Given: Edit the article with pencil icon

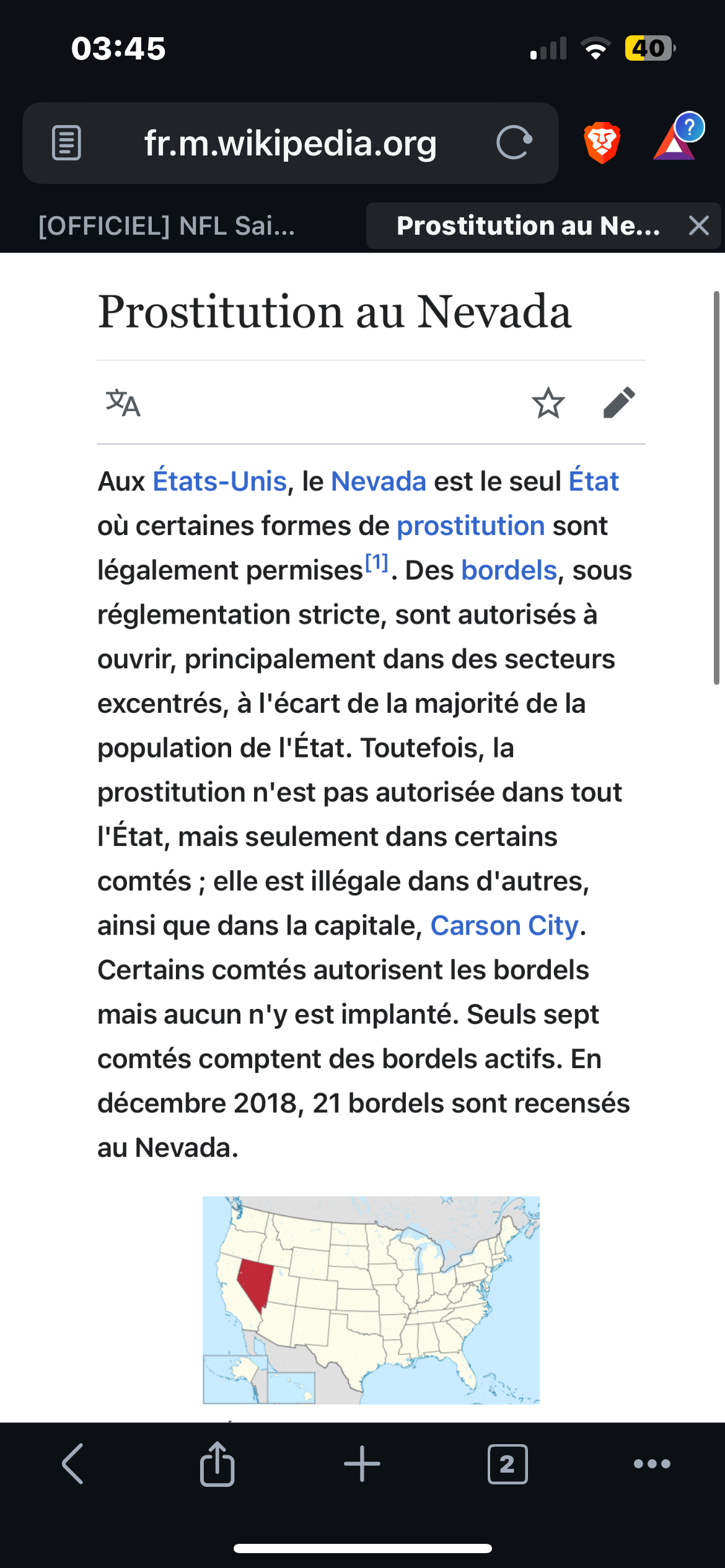Looking at the screenshot, I should point(619,403).
